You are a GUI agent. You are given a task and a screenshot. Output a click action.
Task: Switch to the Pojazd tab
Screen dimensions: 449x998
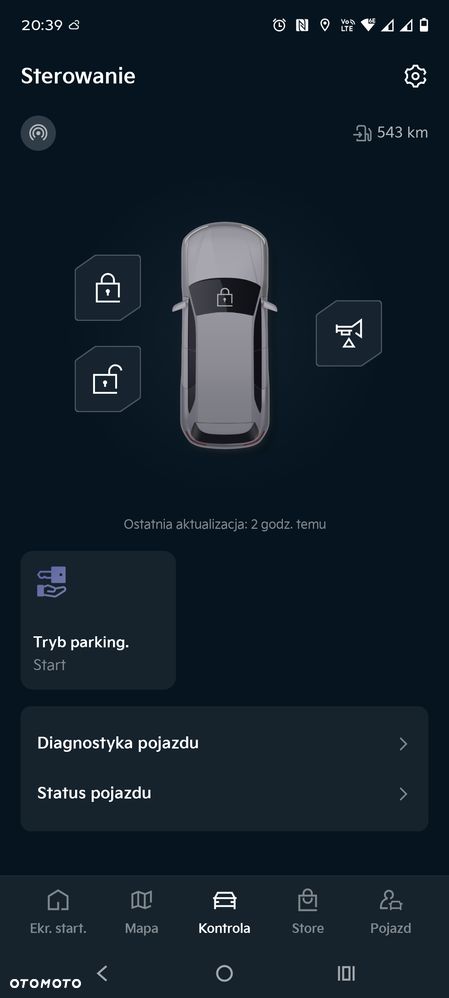coord(390,912)
